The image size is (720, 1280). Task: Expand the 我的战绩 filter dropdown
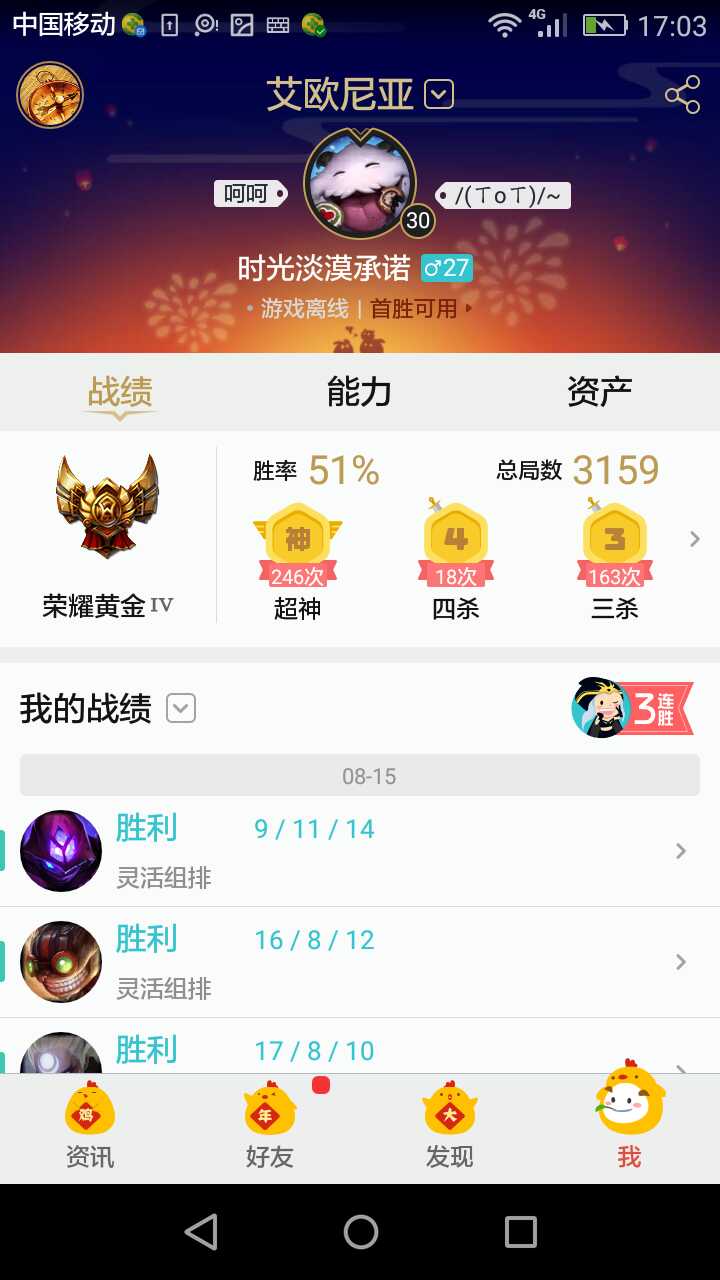(181, 709)
